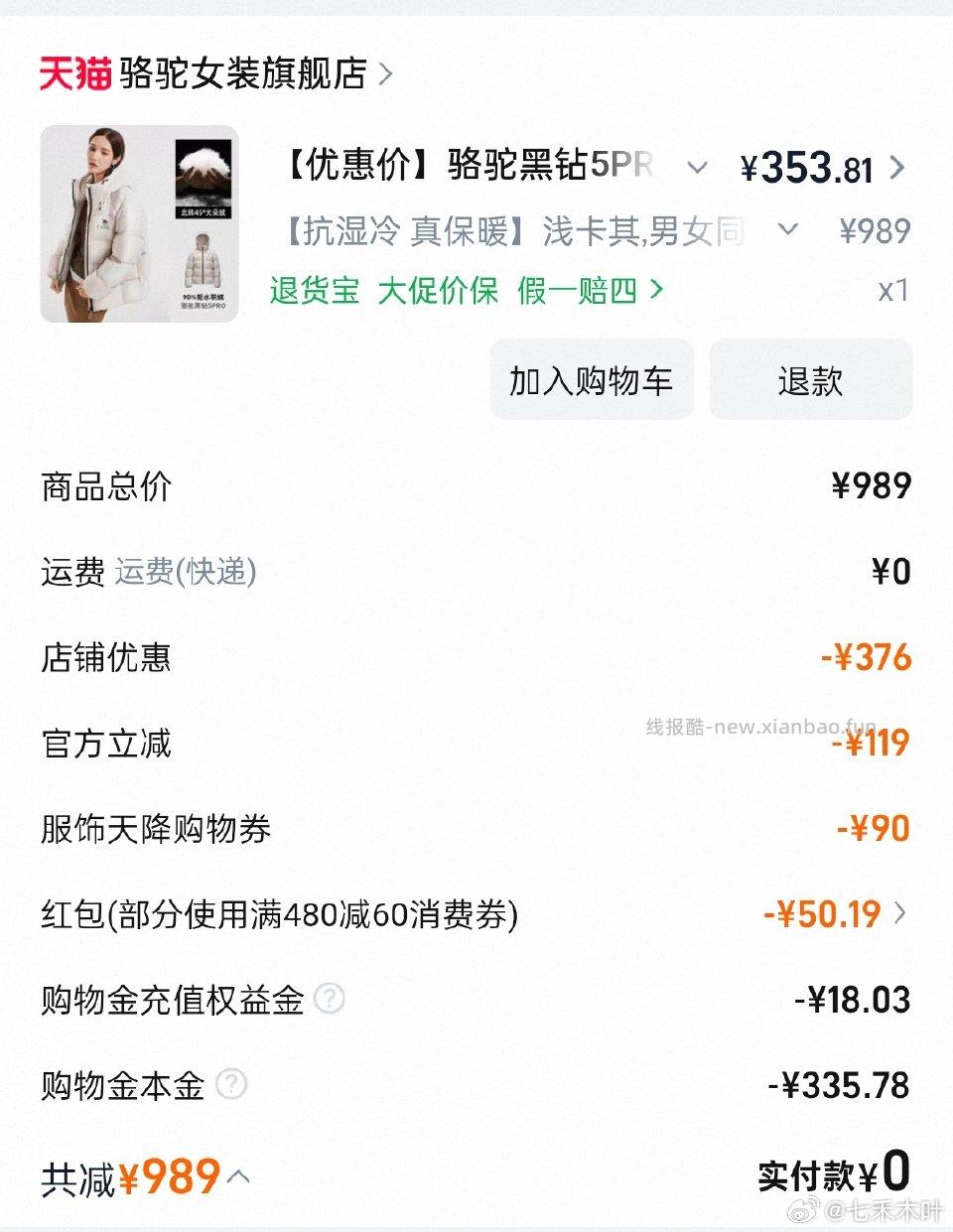This screenshot has width=953, height=1232.
Task: Collapse the 共减¥989 discount breakdown
Action: tap(237, 1177)
